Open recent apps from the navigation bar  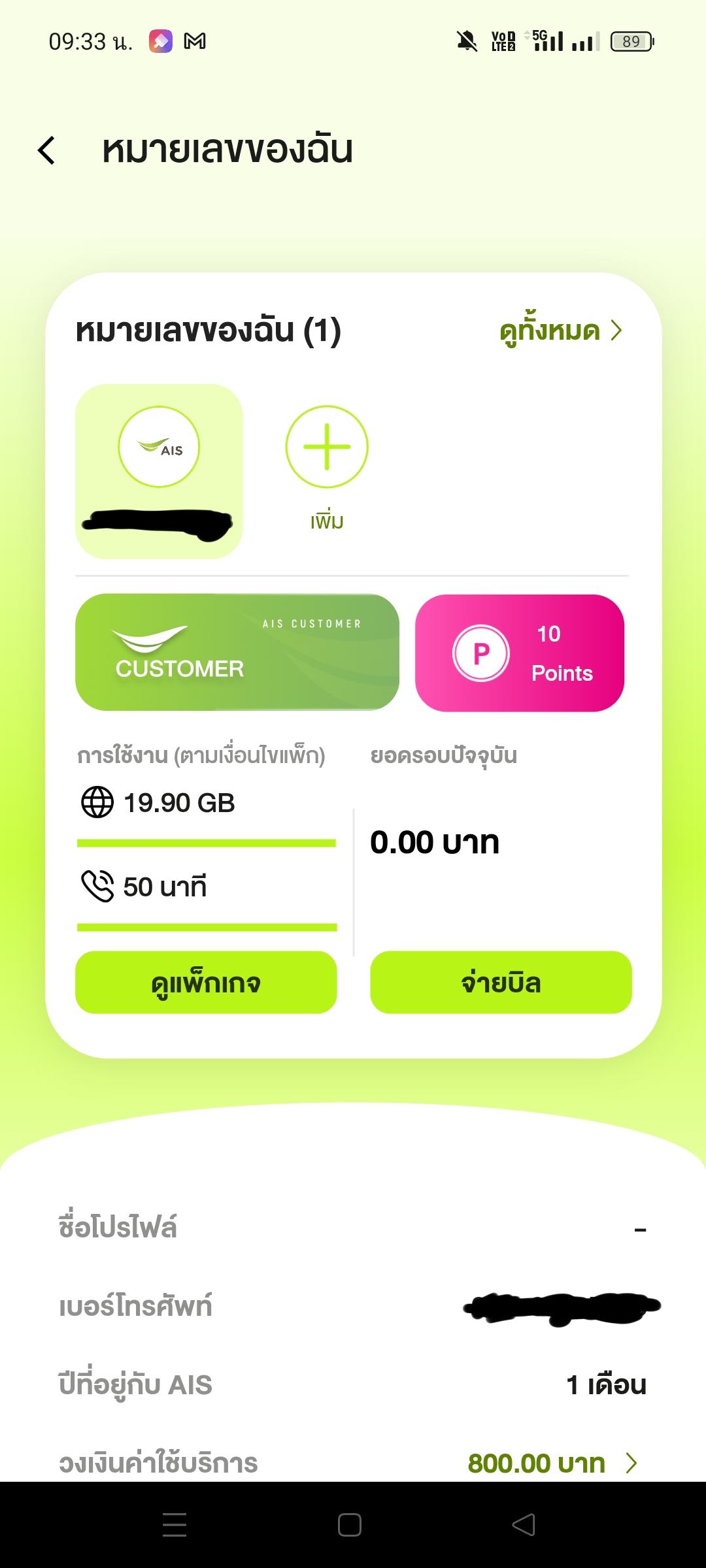tap(175, 1525)
